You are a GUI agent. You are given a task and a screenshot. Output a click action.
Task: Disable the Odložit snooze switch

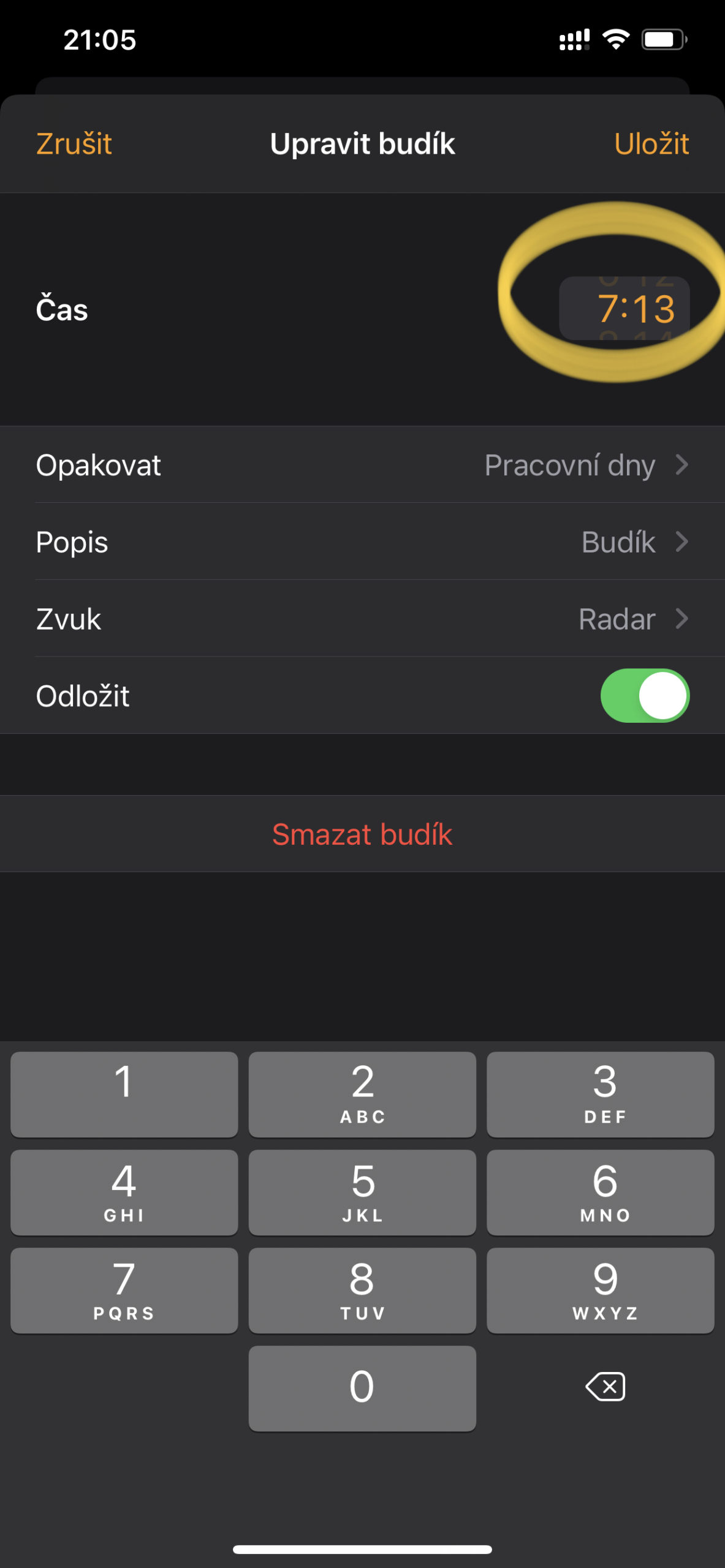pyautogui.click(x=644, y=696)
